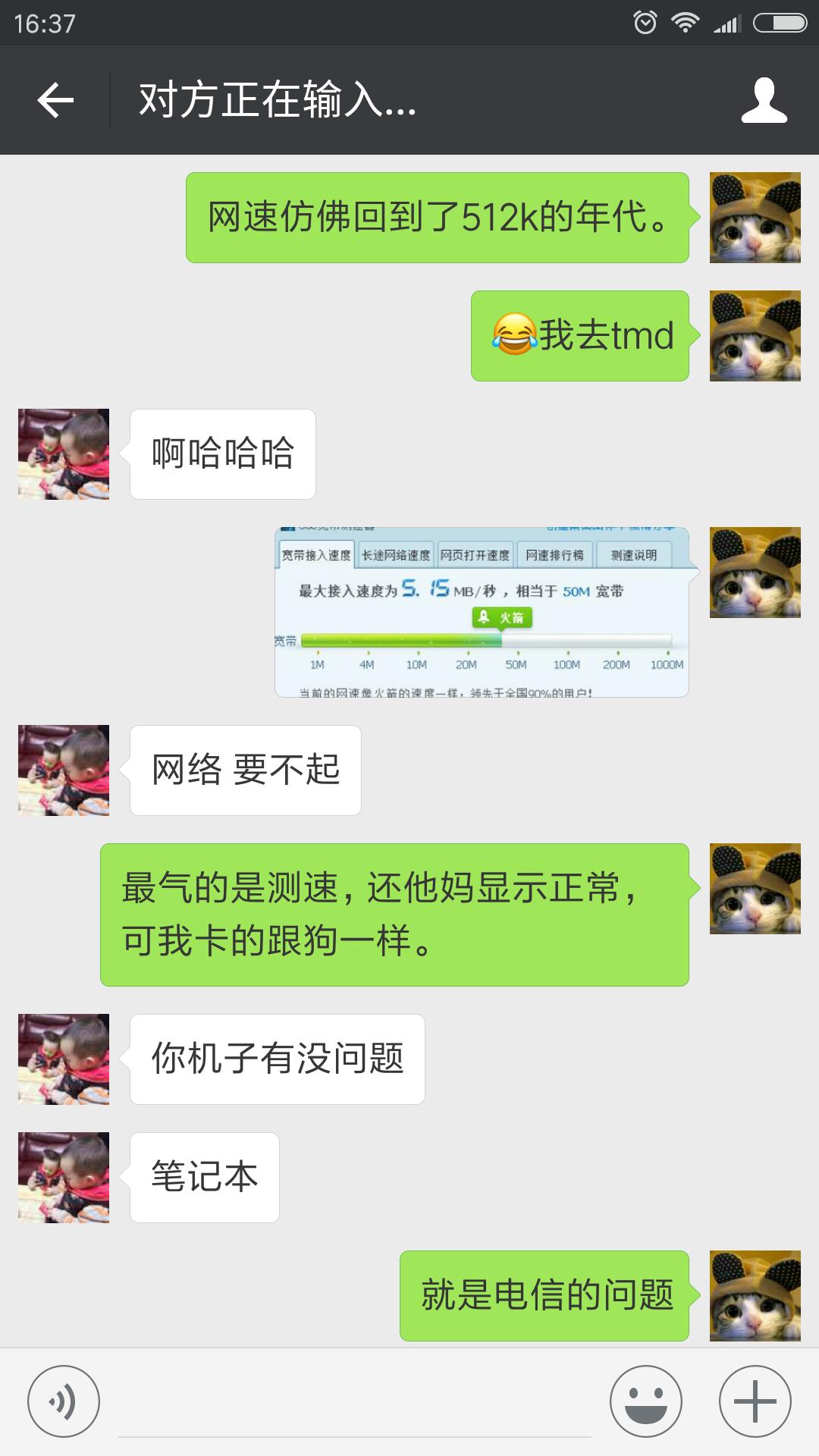Open the speed test image message
This screenshot has width=819, height=1456.
coord(482,612)
